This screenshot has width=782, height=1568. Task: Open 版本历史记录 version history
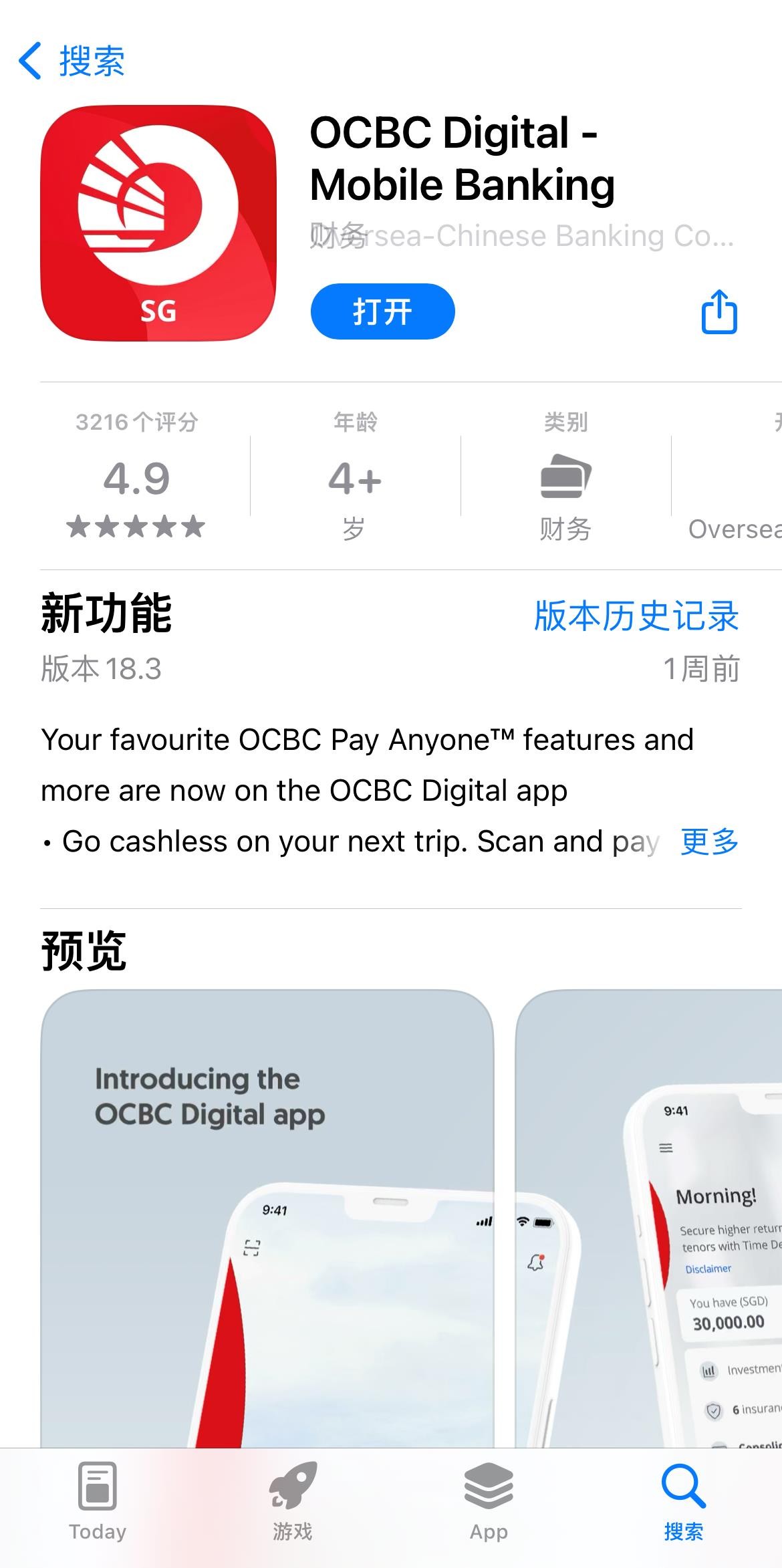point(636,616)
